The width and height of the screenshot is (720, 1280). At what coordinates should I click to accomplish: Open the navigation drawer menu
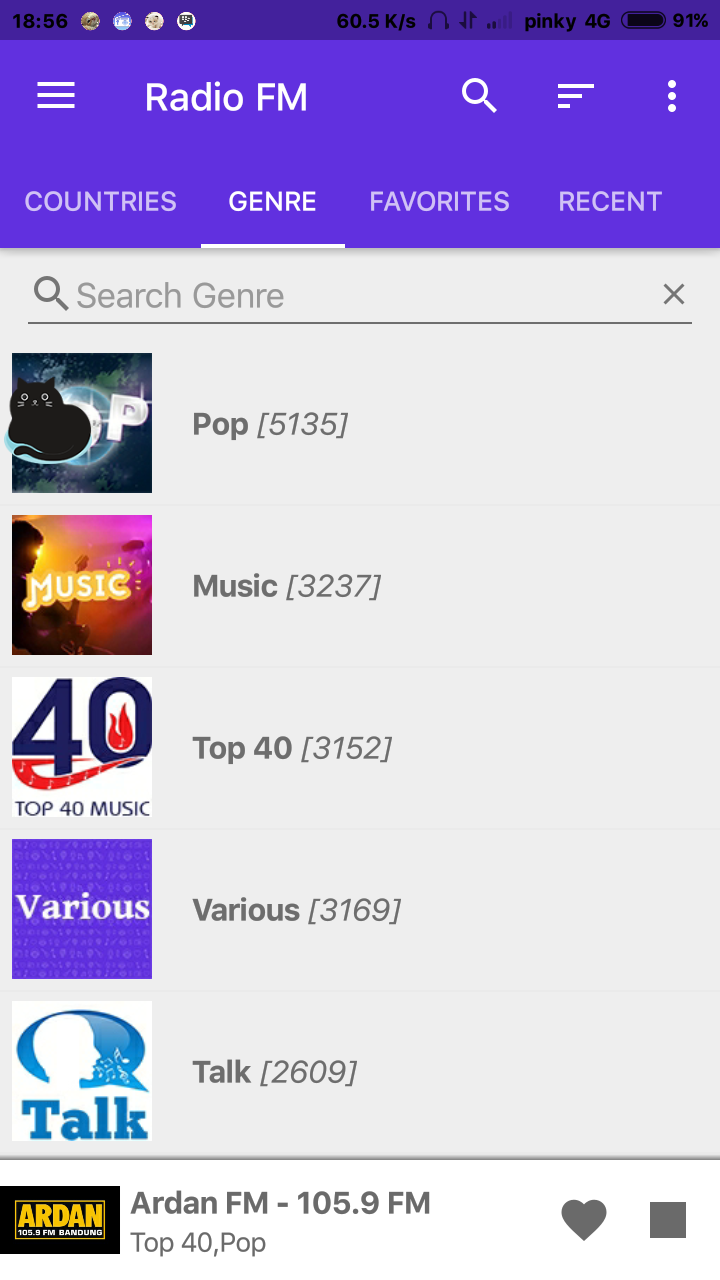(x=56, y=96)
